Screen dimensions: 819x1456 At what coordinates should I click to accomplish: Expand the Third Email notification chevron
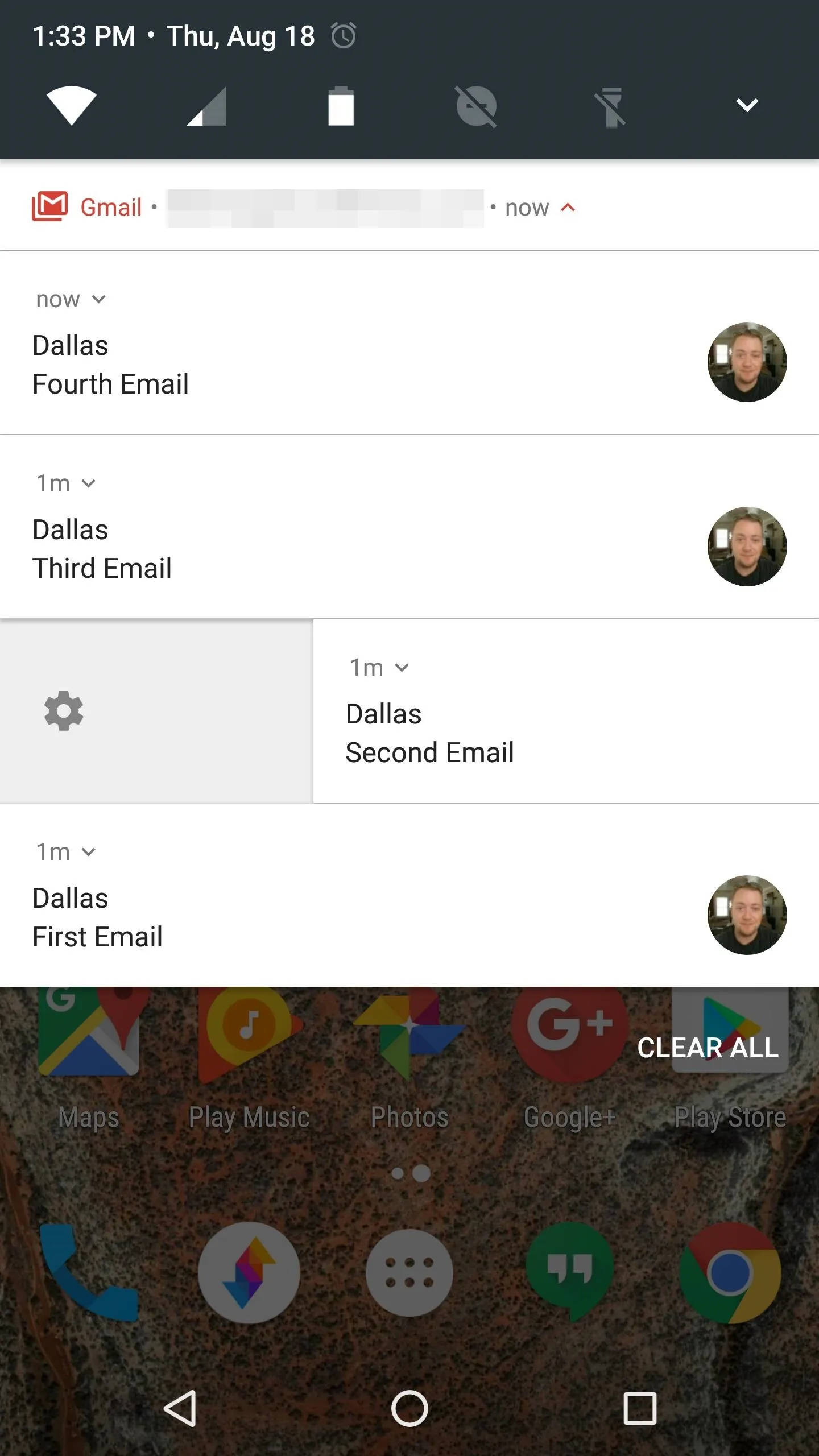pos(89,483)
